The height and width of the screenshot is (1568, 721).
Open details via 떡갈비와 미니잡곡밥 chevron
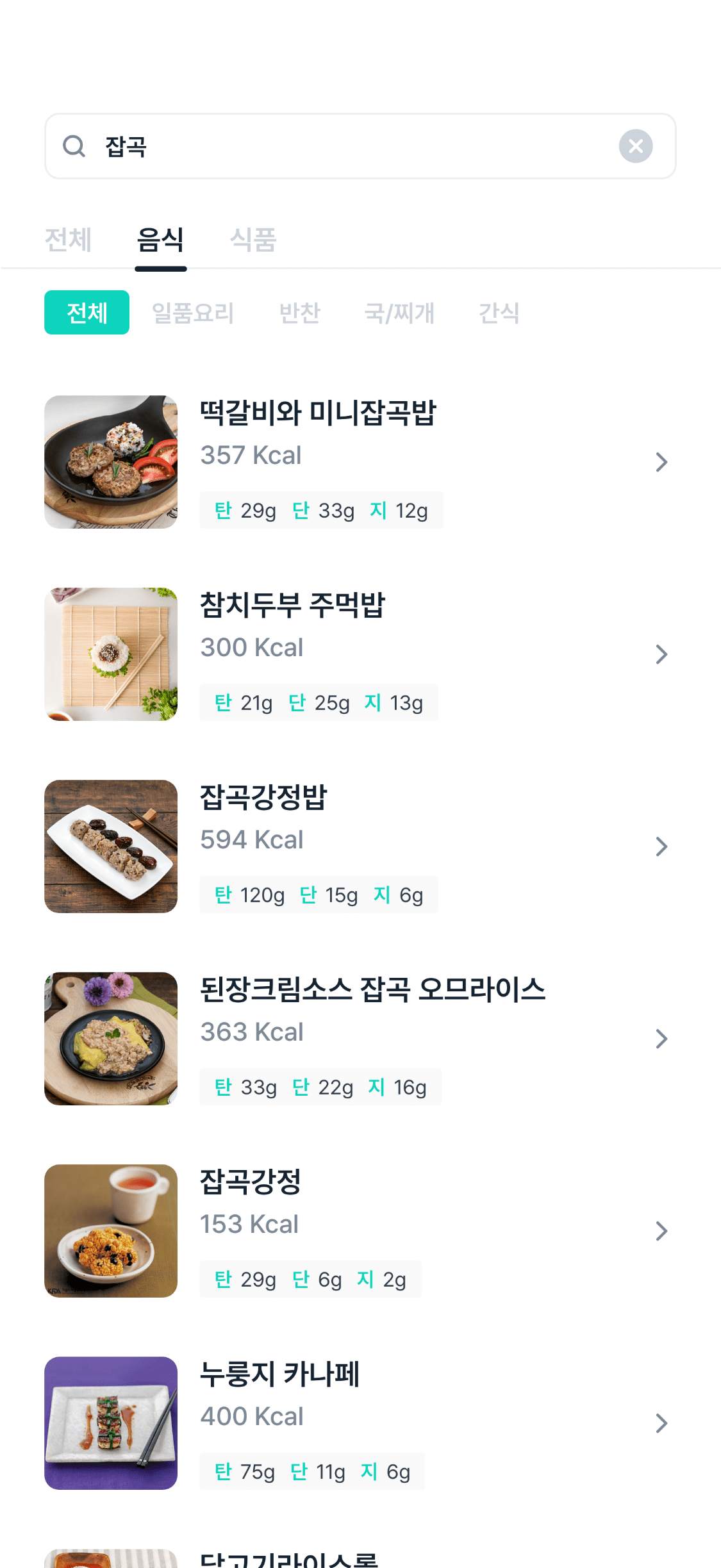661,461
